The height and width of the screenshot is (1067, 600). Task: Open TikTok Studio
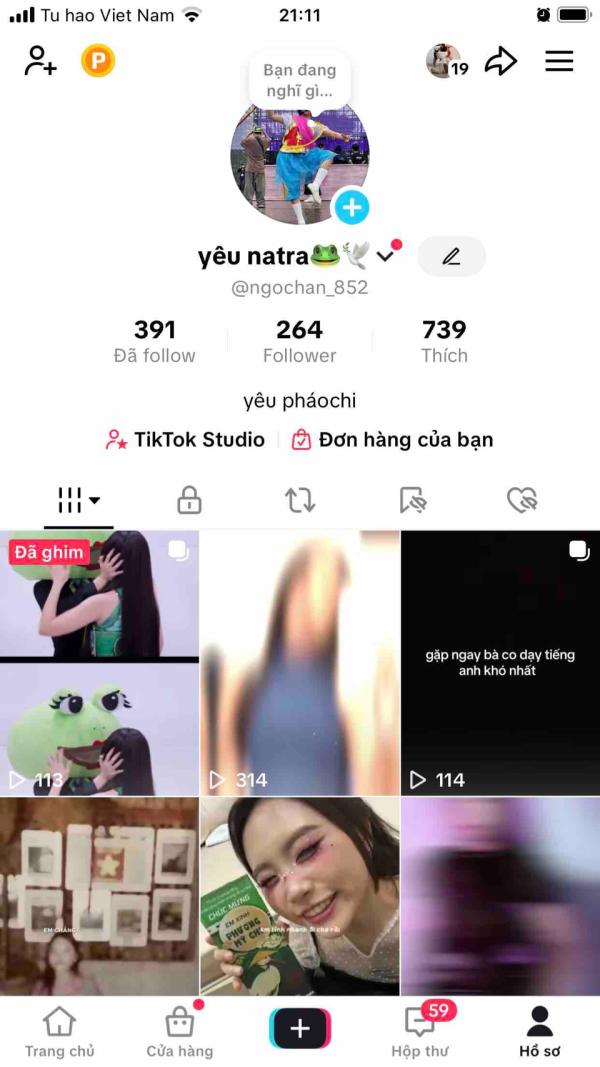point(186,439)
